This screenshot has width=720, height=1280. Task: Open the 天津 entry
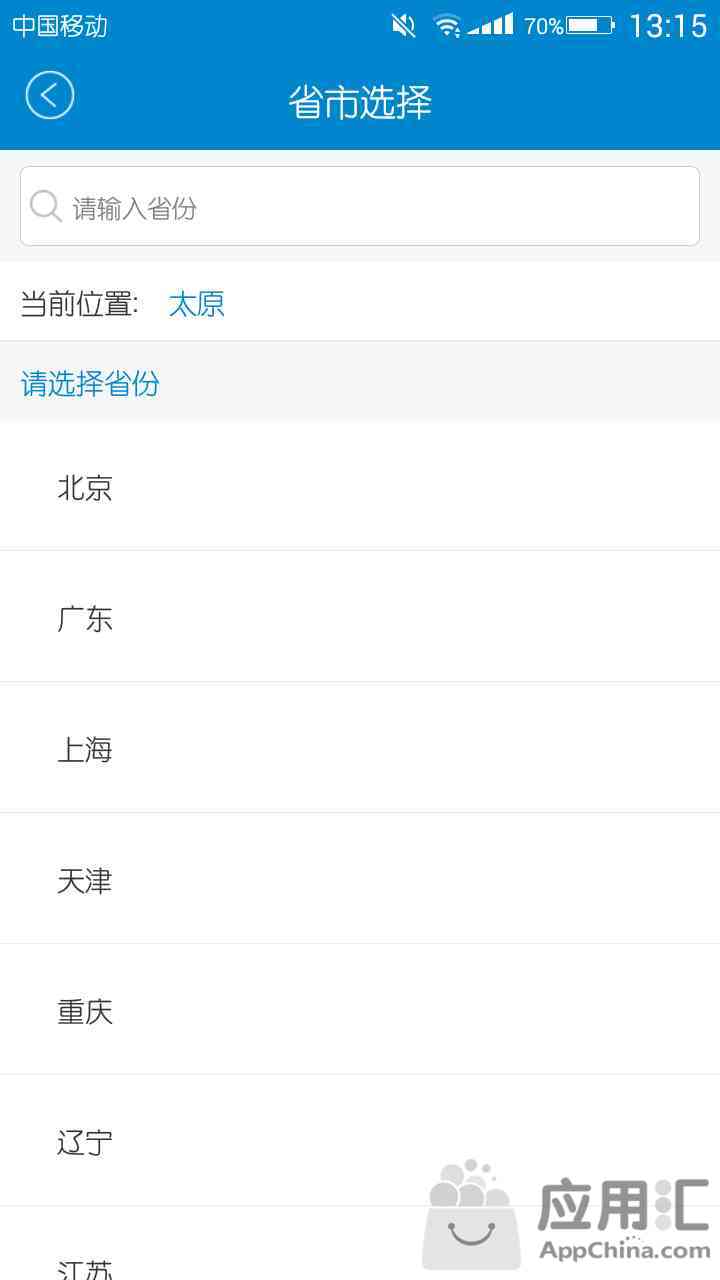[360, 879]
